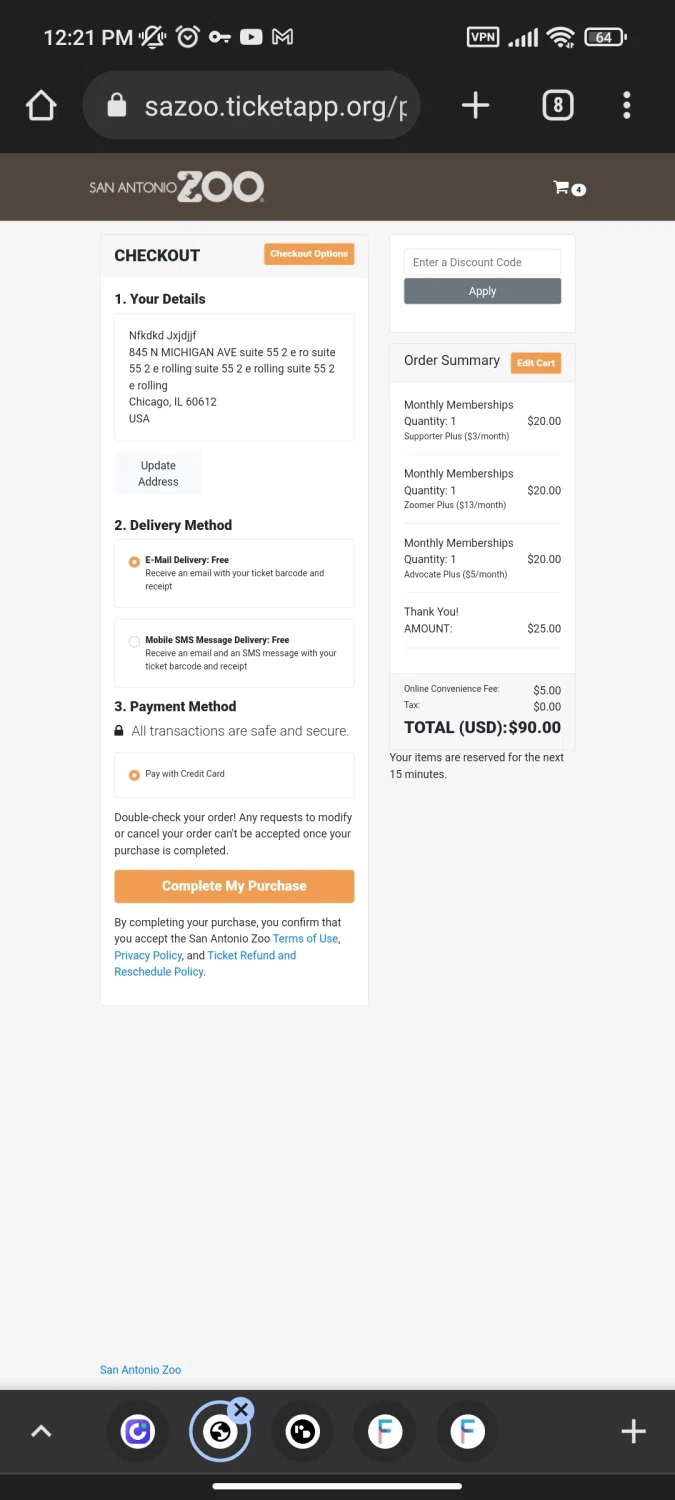Tap the Update Address button

tap(158, 473)
